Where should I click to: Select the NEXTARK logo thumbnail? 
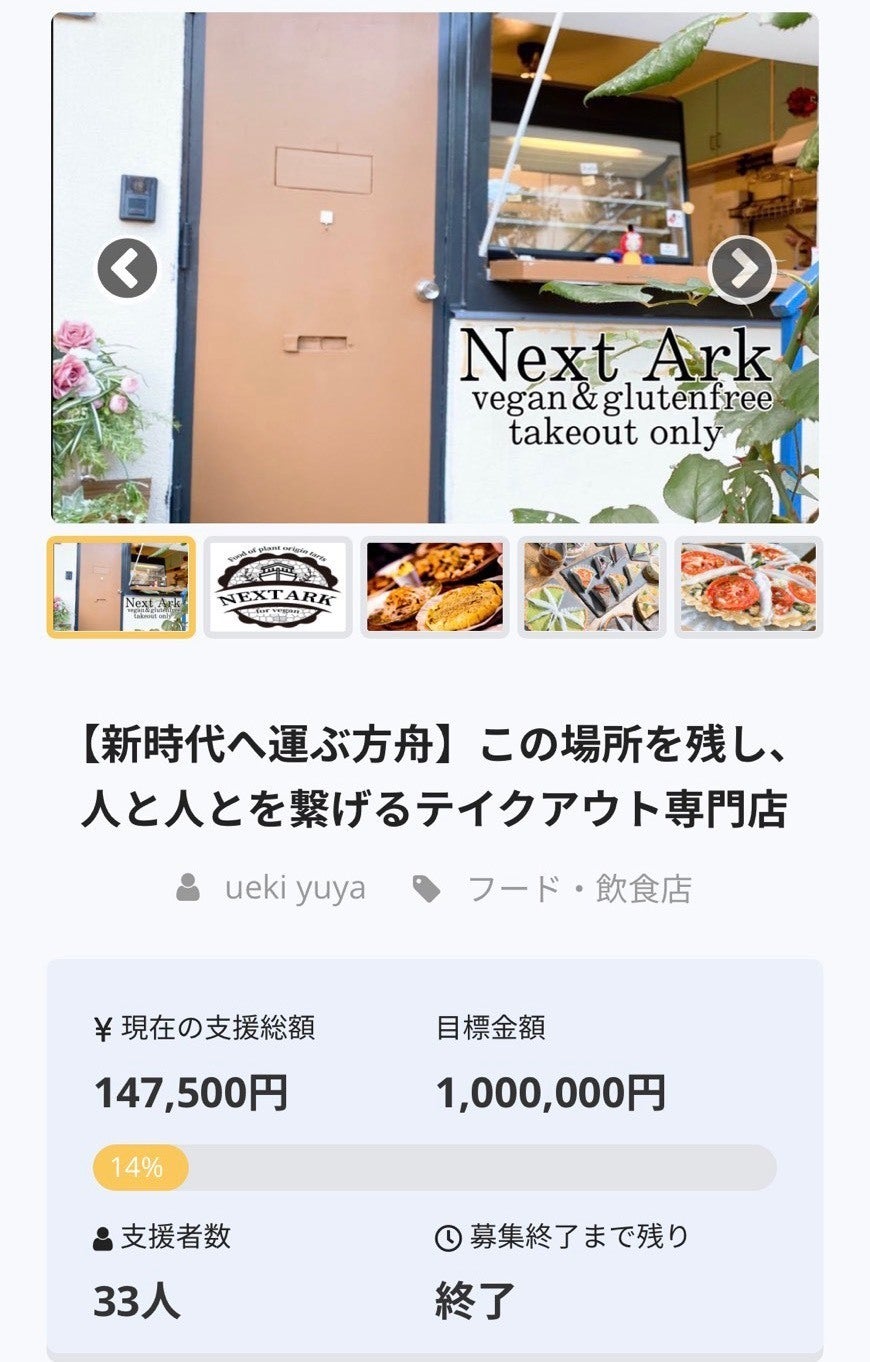[x=278, y=587]
